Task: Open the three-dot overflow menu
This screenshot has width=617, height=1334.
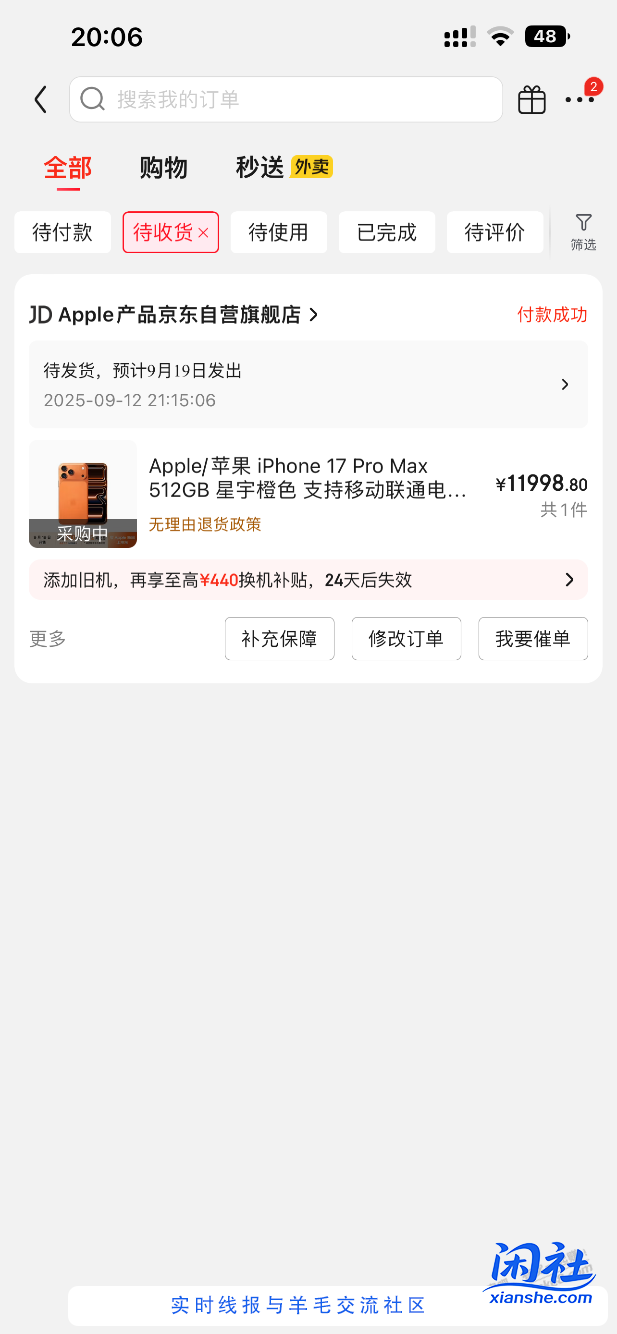Action: 579,99
